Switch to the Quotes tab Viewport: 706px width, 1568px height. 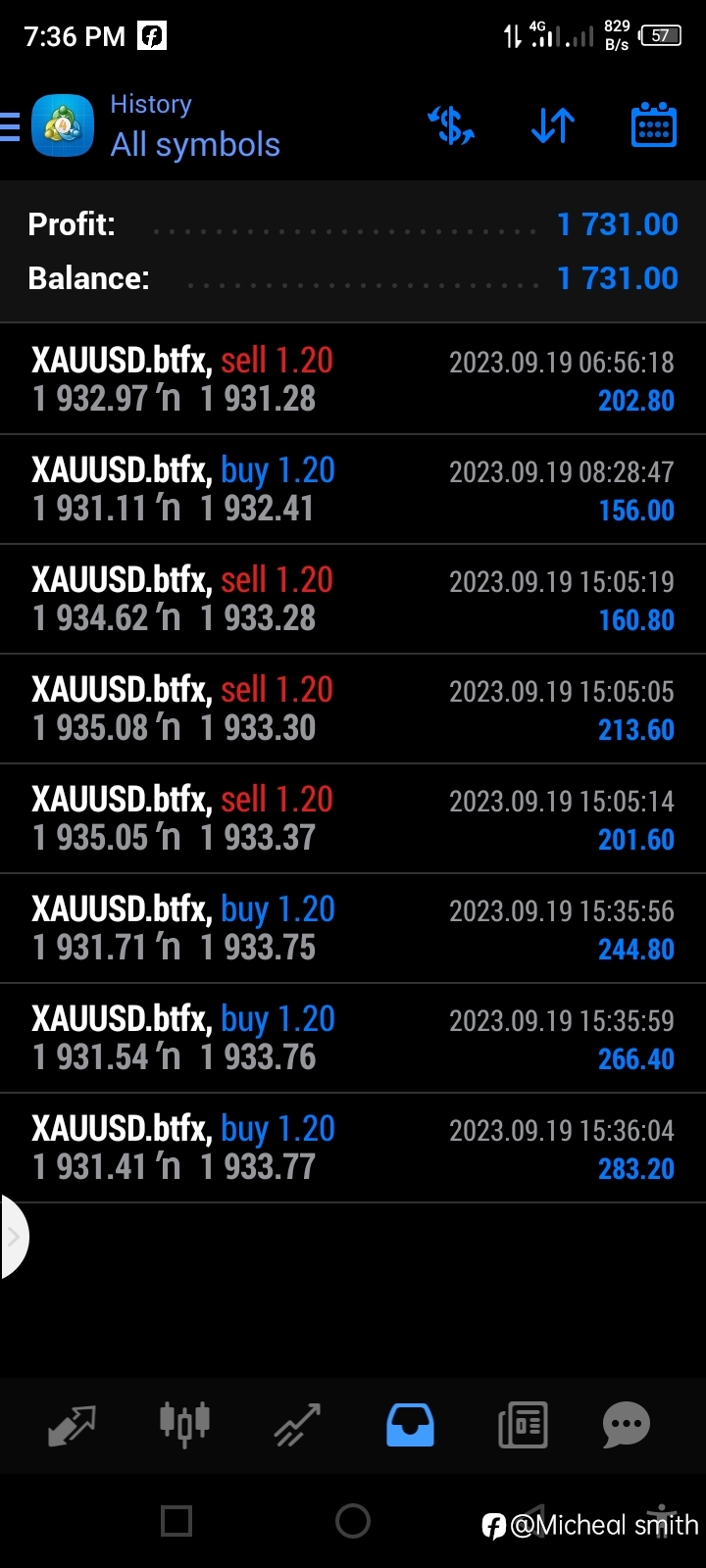(x=72, y=1425)
